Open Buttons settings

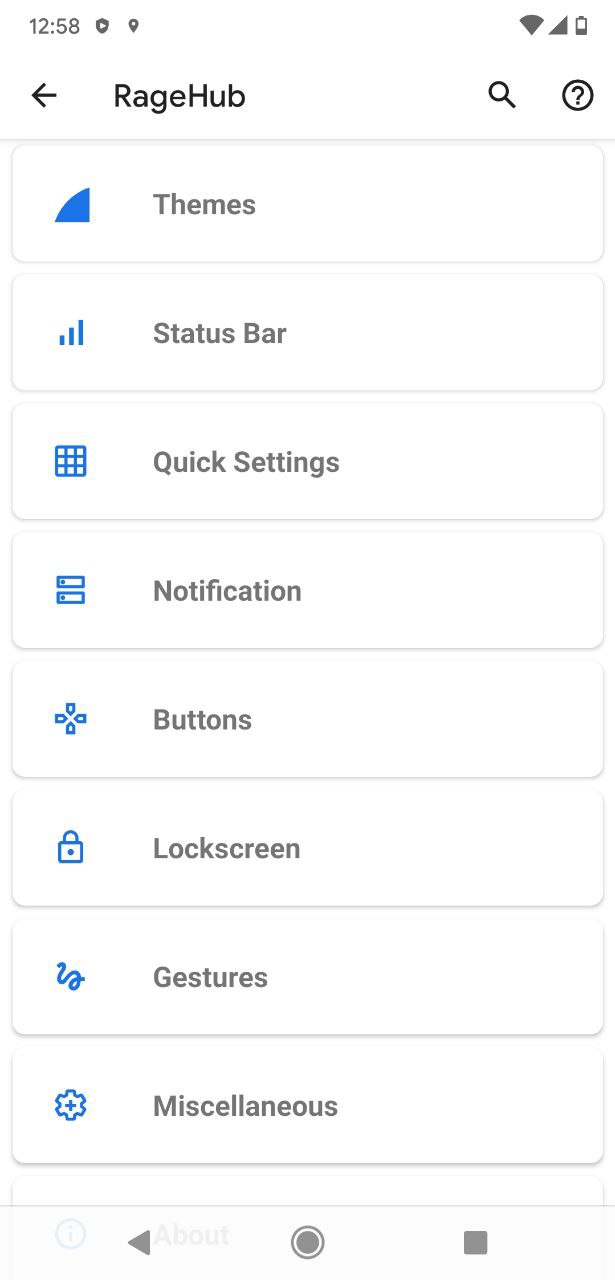tap(307, 720)
